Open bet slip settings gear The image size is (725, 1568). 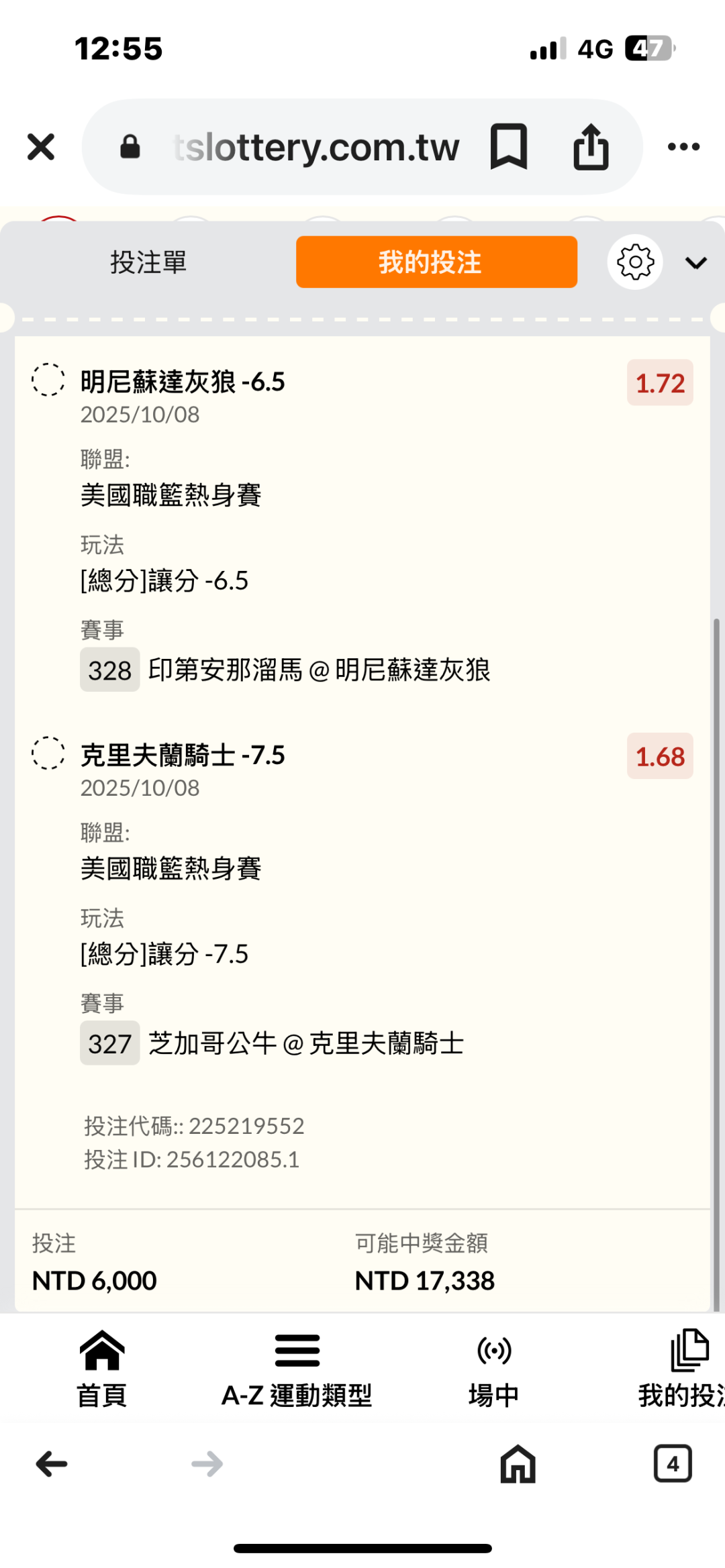pyautogui.click(x=635, y=262)
